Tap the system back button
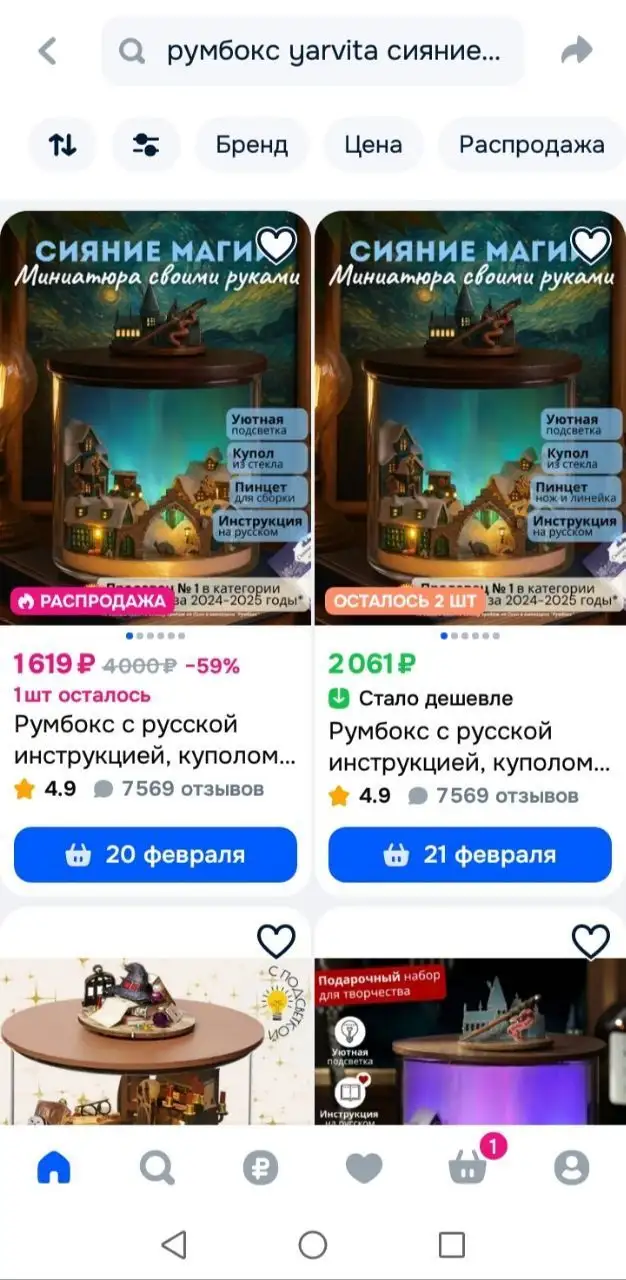 [174, 1244]
